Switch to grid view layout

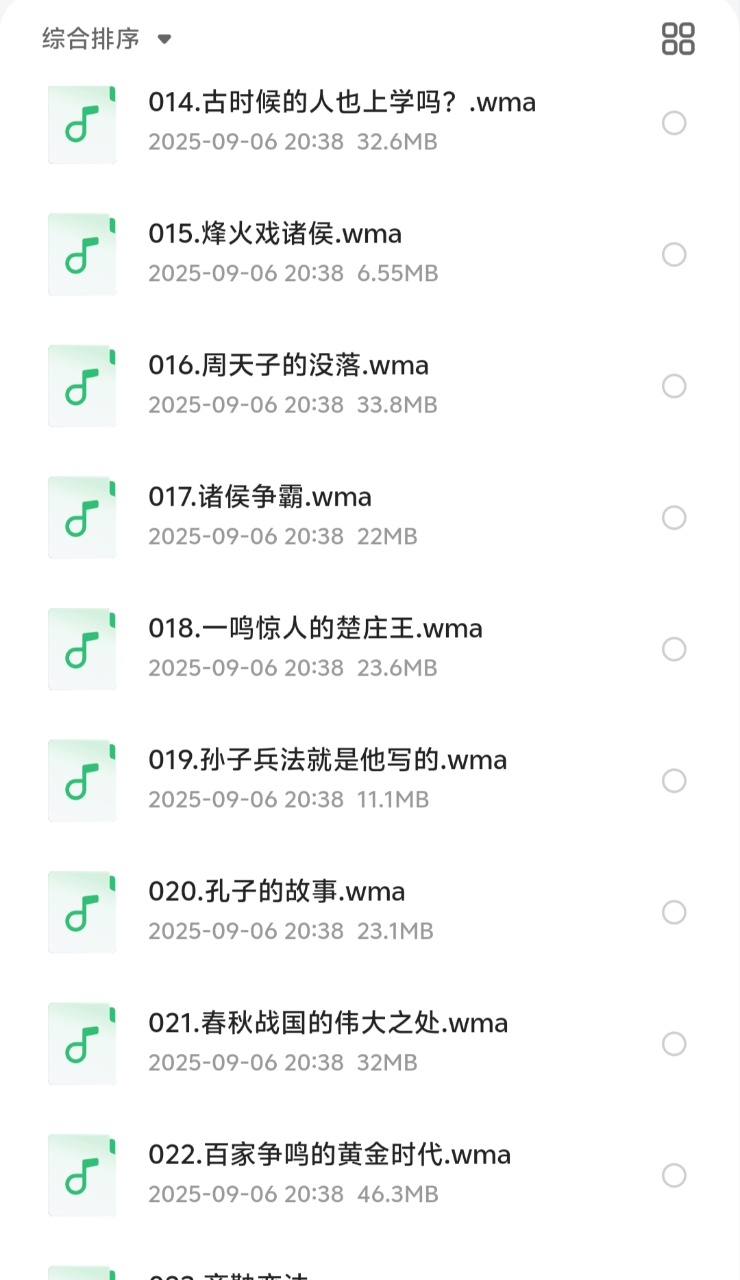click(x=678, y=39)
